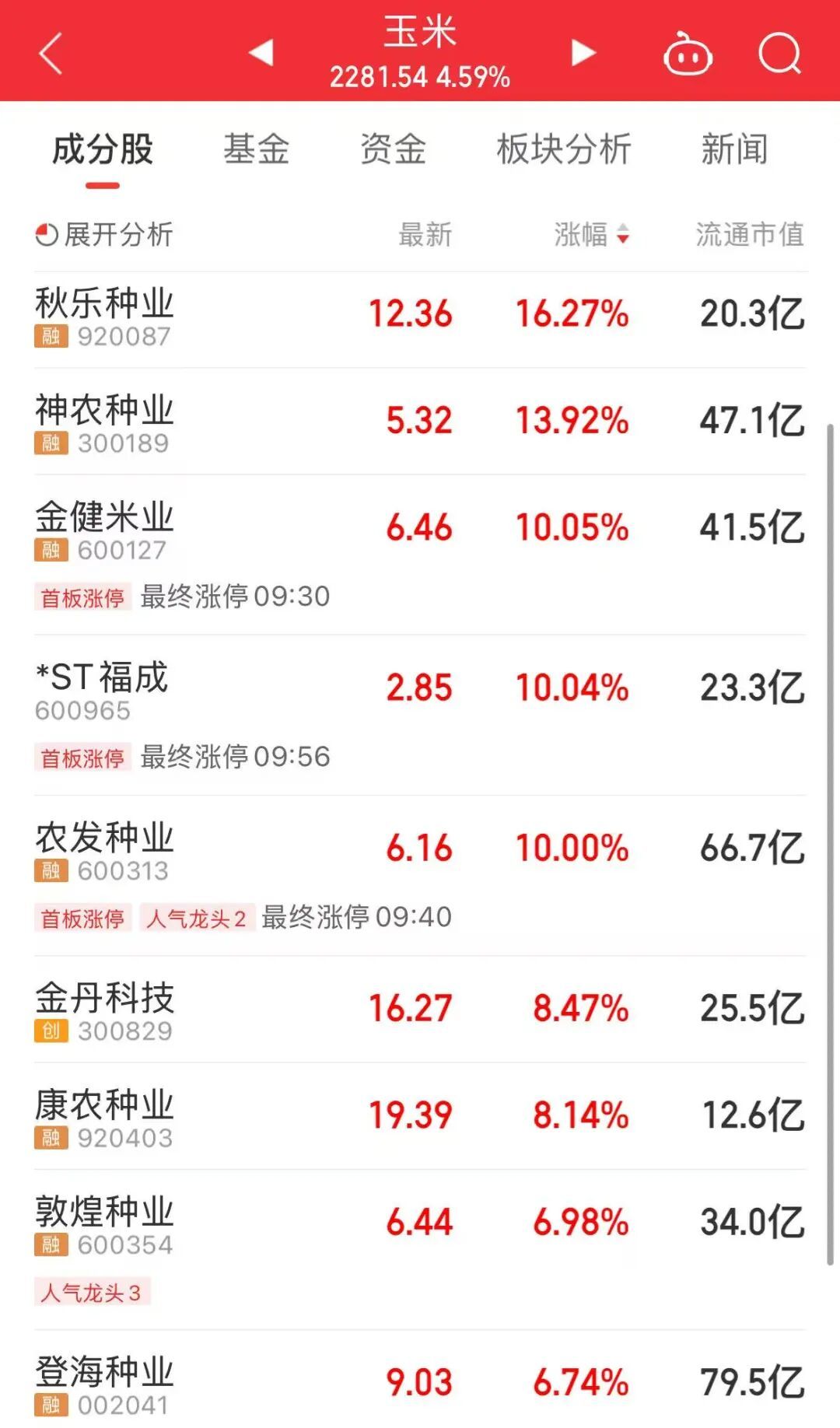Expand 展开分析 analysis

[104, 234]
